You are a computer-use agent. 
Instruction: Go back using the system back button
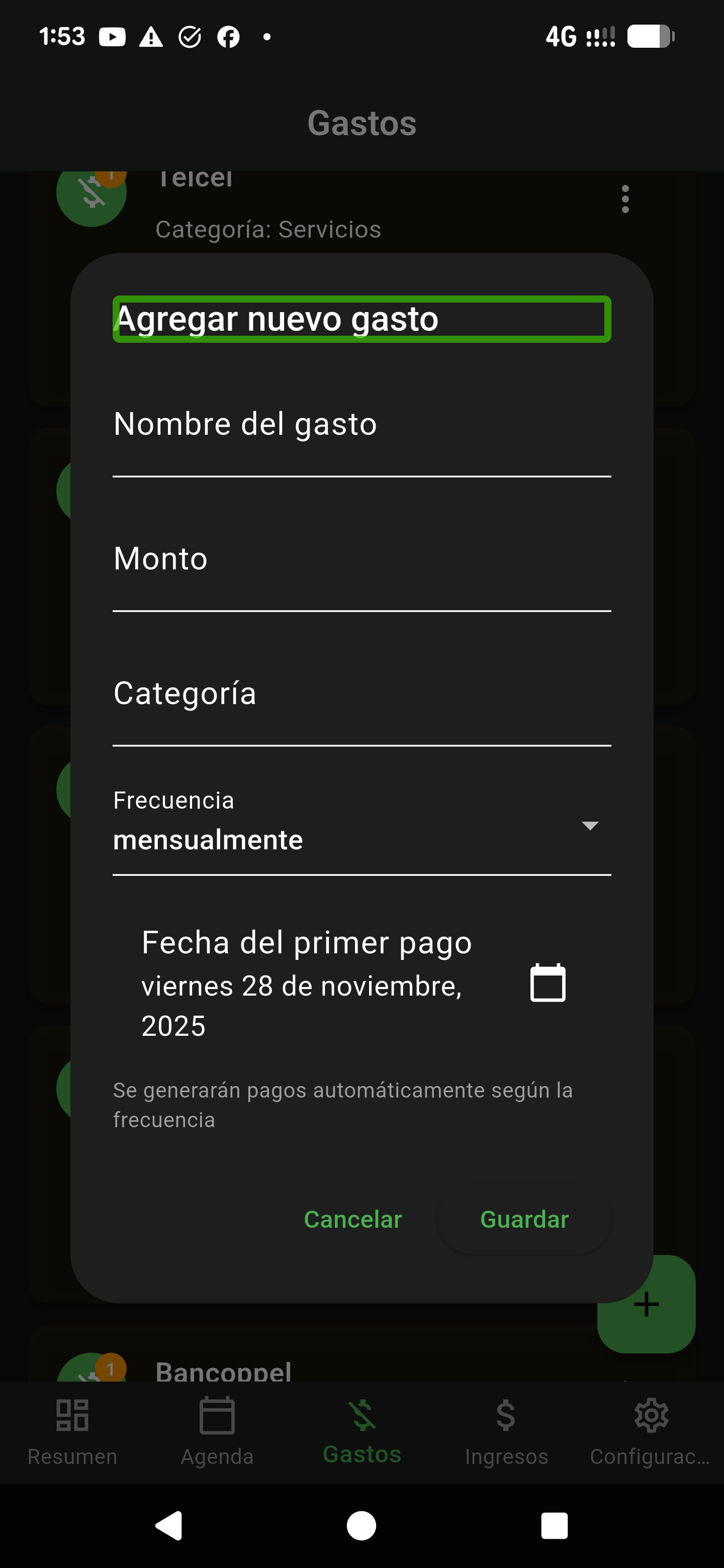[168, 1525]
